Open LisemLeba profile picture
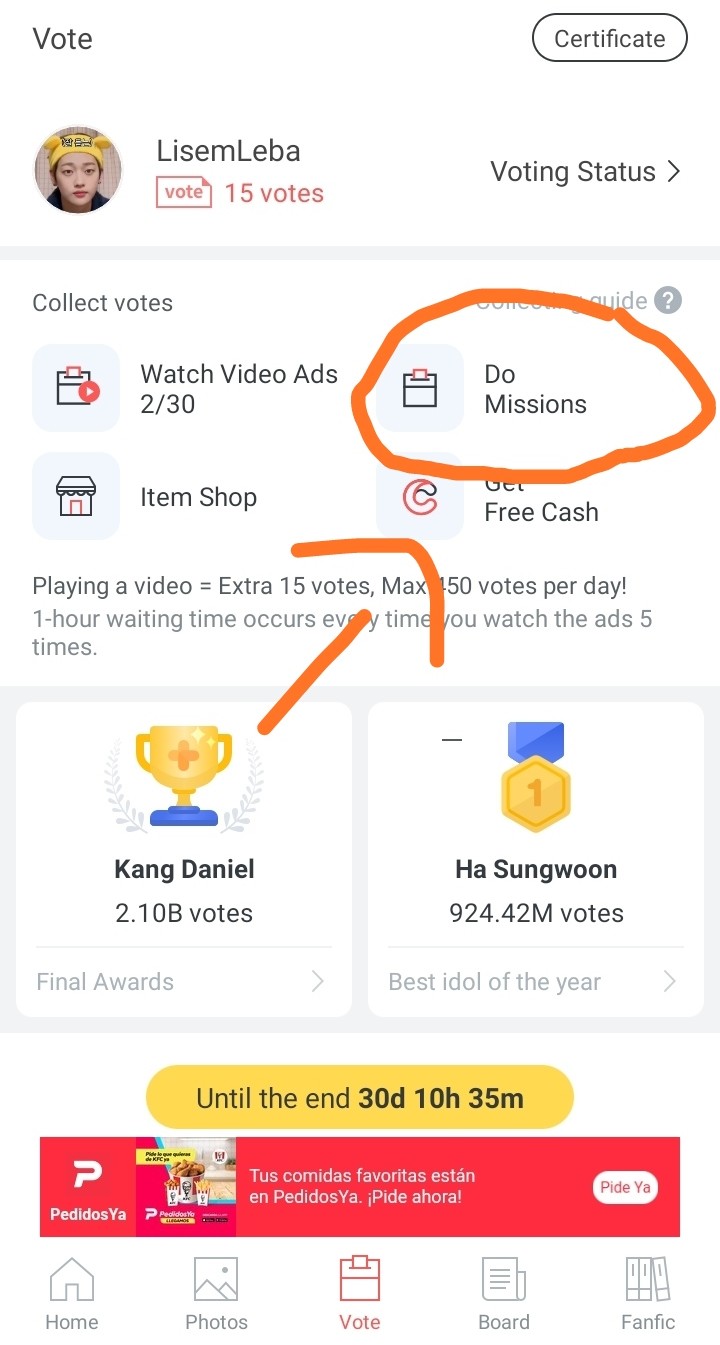 (x=78, y=170)
